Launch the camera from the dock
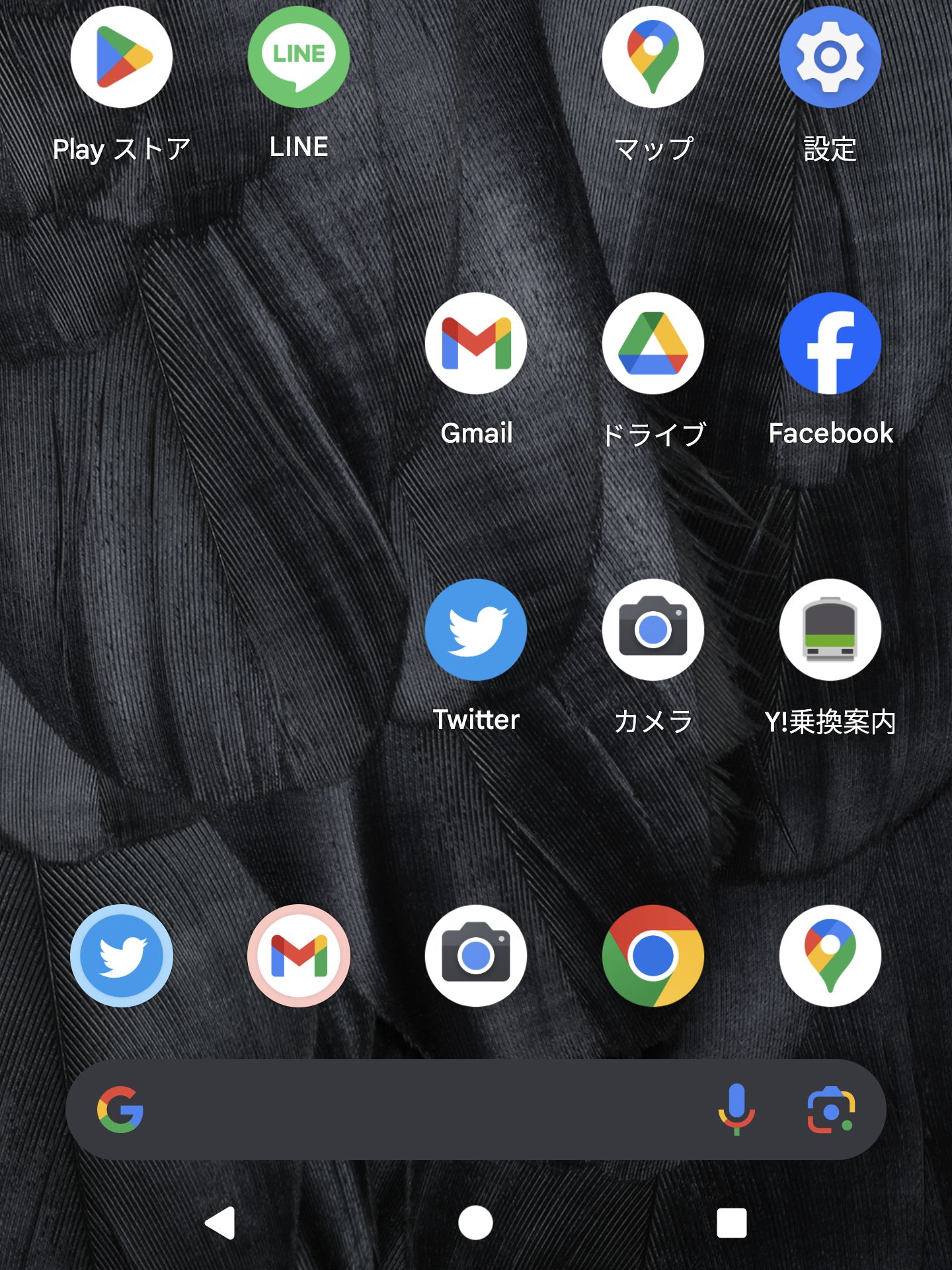Screen dimensions: 952x1270 (x=476, y=956)
